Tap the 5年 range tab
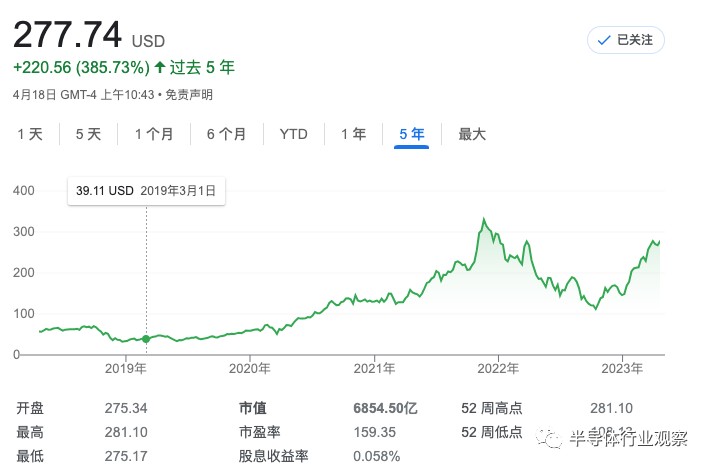 [411, 134]
